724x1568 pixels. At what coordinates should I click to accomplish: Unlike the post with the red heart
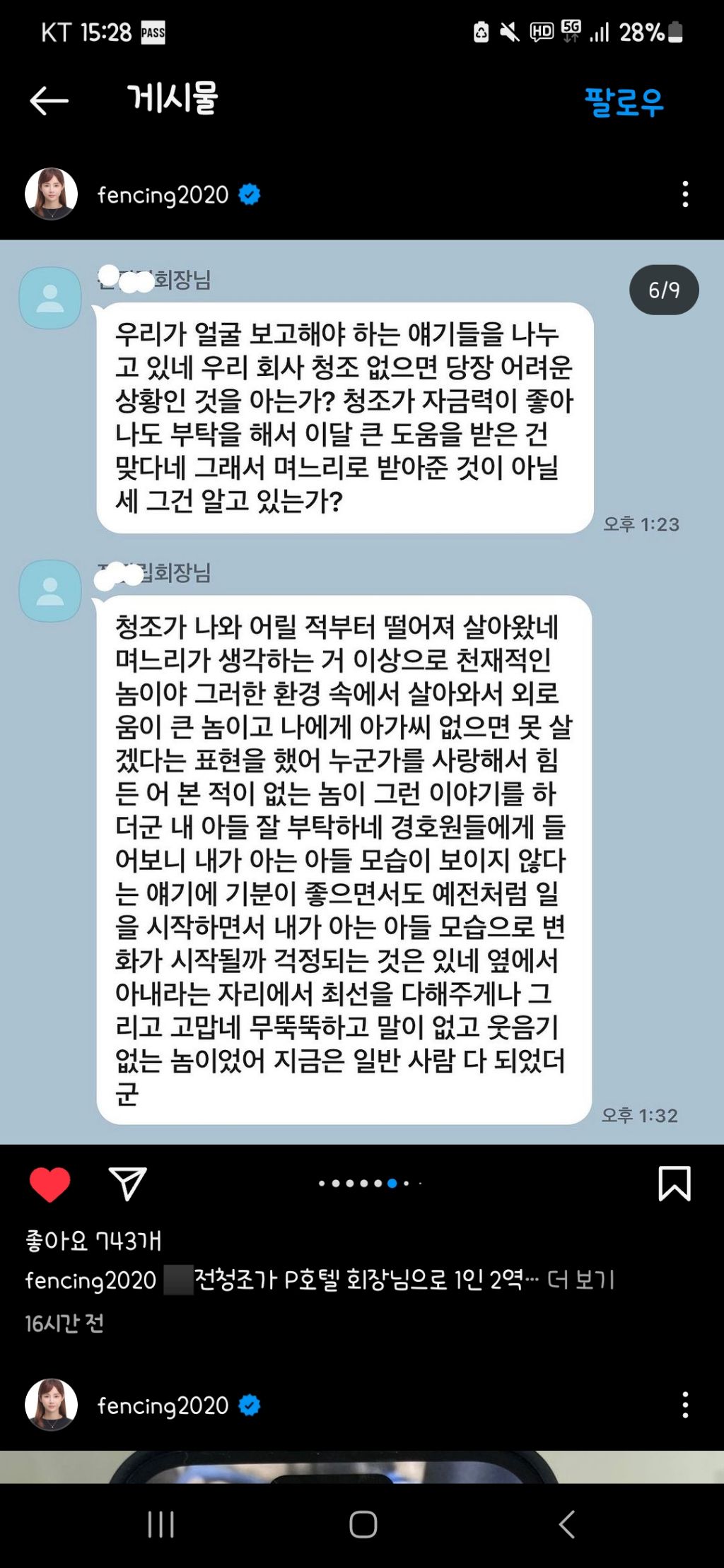[49, 1184]
